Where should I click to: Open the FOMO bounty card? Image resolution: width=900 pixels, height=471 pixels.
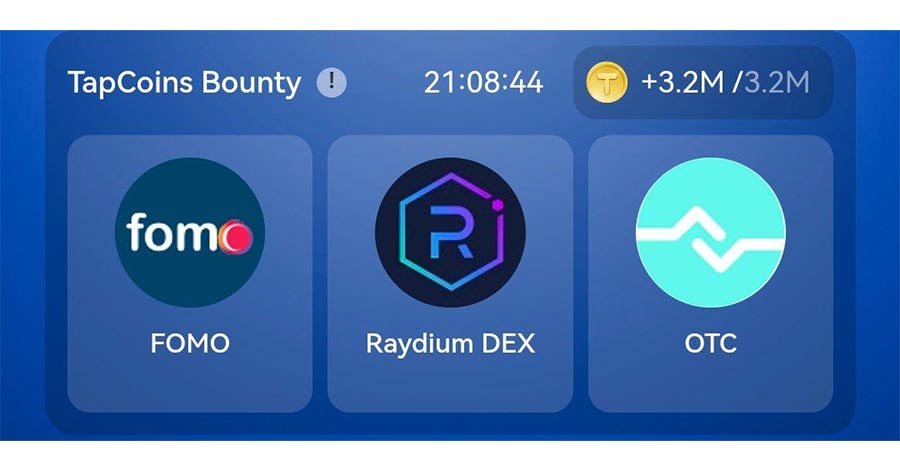pyautogui.click(x=190, y=273)
